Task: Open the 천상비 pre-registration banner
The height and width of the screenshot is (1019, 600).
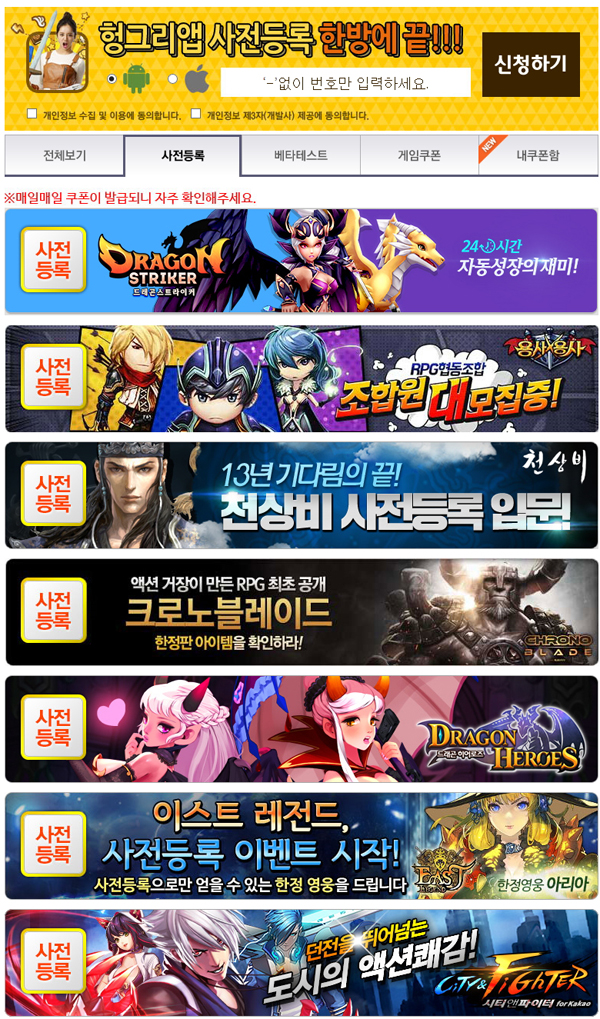Action: 301,495
